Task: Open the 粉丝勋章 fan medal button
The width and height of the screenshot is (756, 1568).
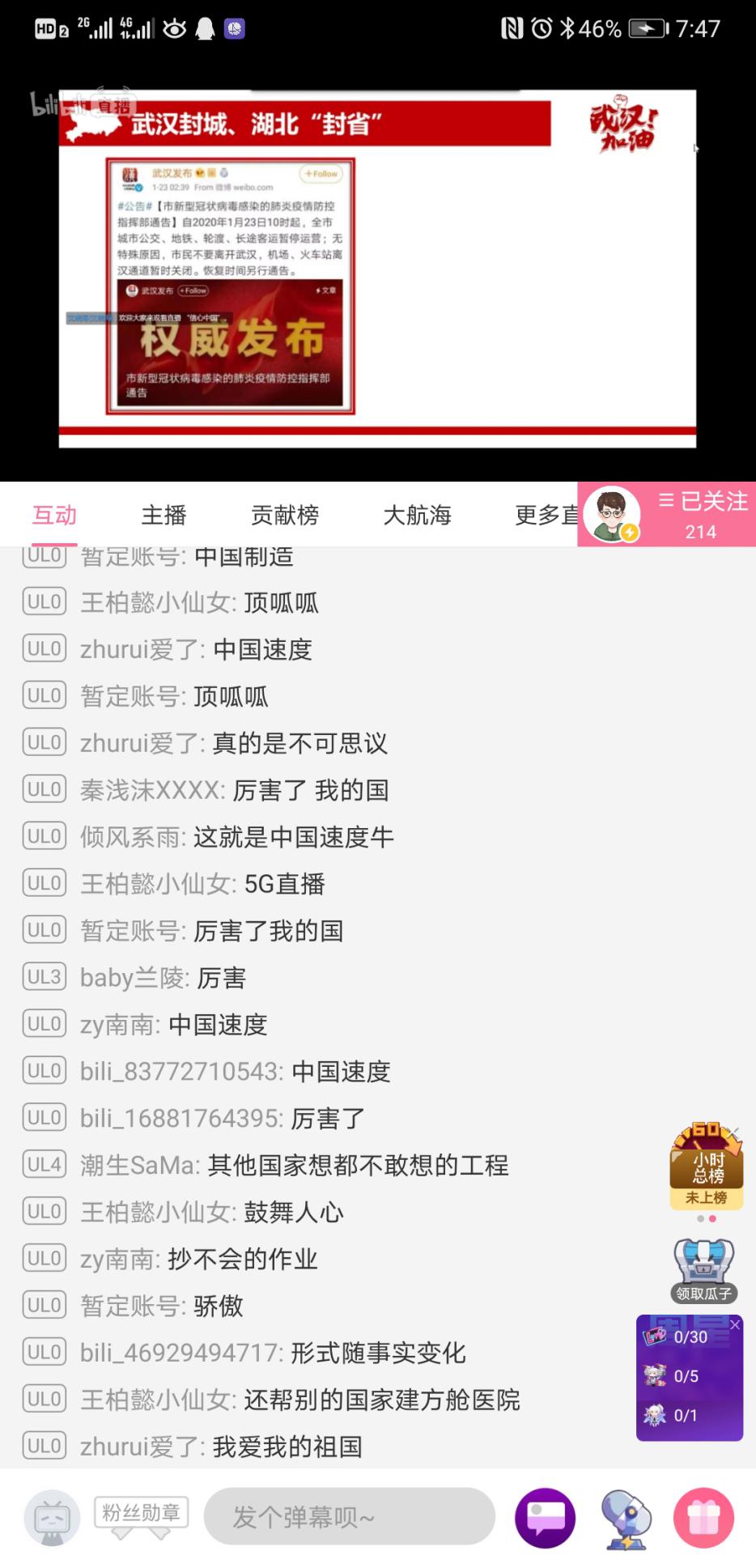Action: (x=142, y=1512)
